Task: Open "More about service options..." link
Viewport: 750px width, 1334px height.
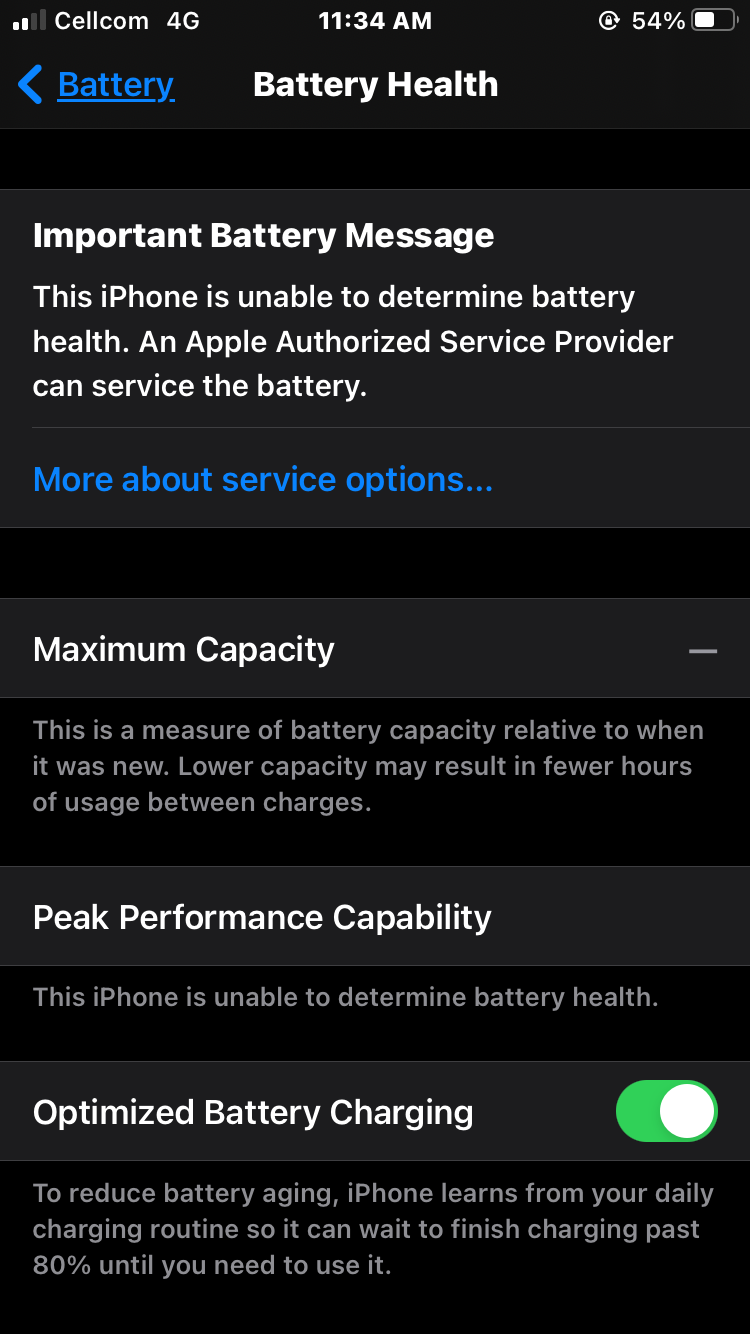Action: [261, 479]
